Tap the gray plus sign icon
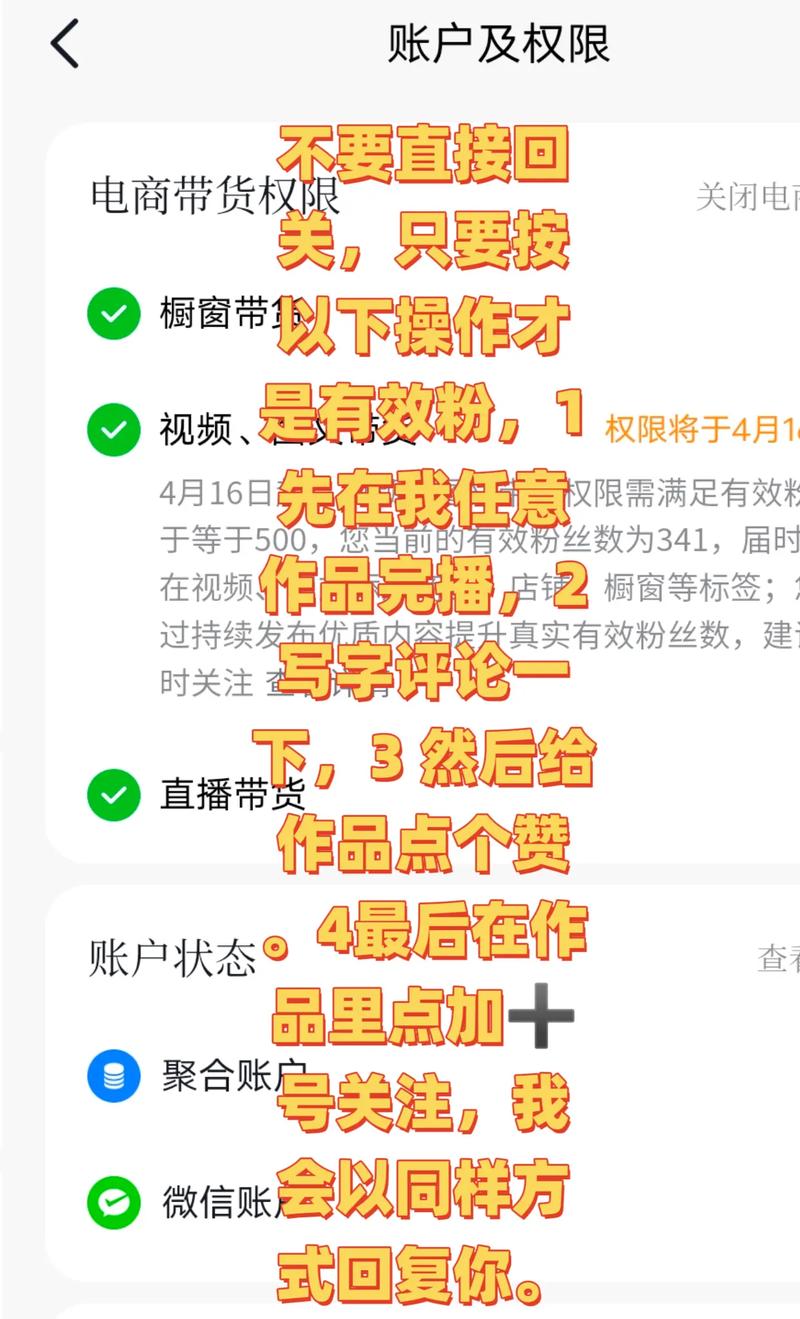800x1319 pixels. (x=543, y=1015)
